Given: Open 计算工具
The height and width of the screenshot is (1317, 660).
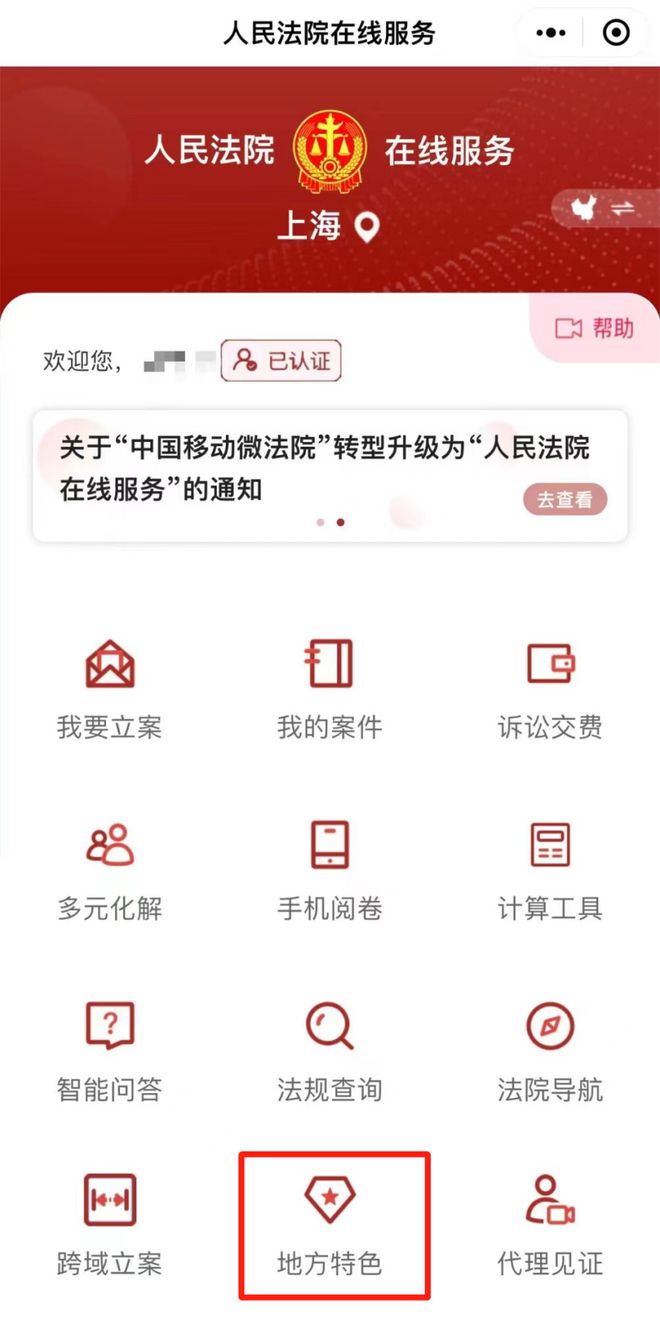Looking at the screenshot, I should pos(549,870).
